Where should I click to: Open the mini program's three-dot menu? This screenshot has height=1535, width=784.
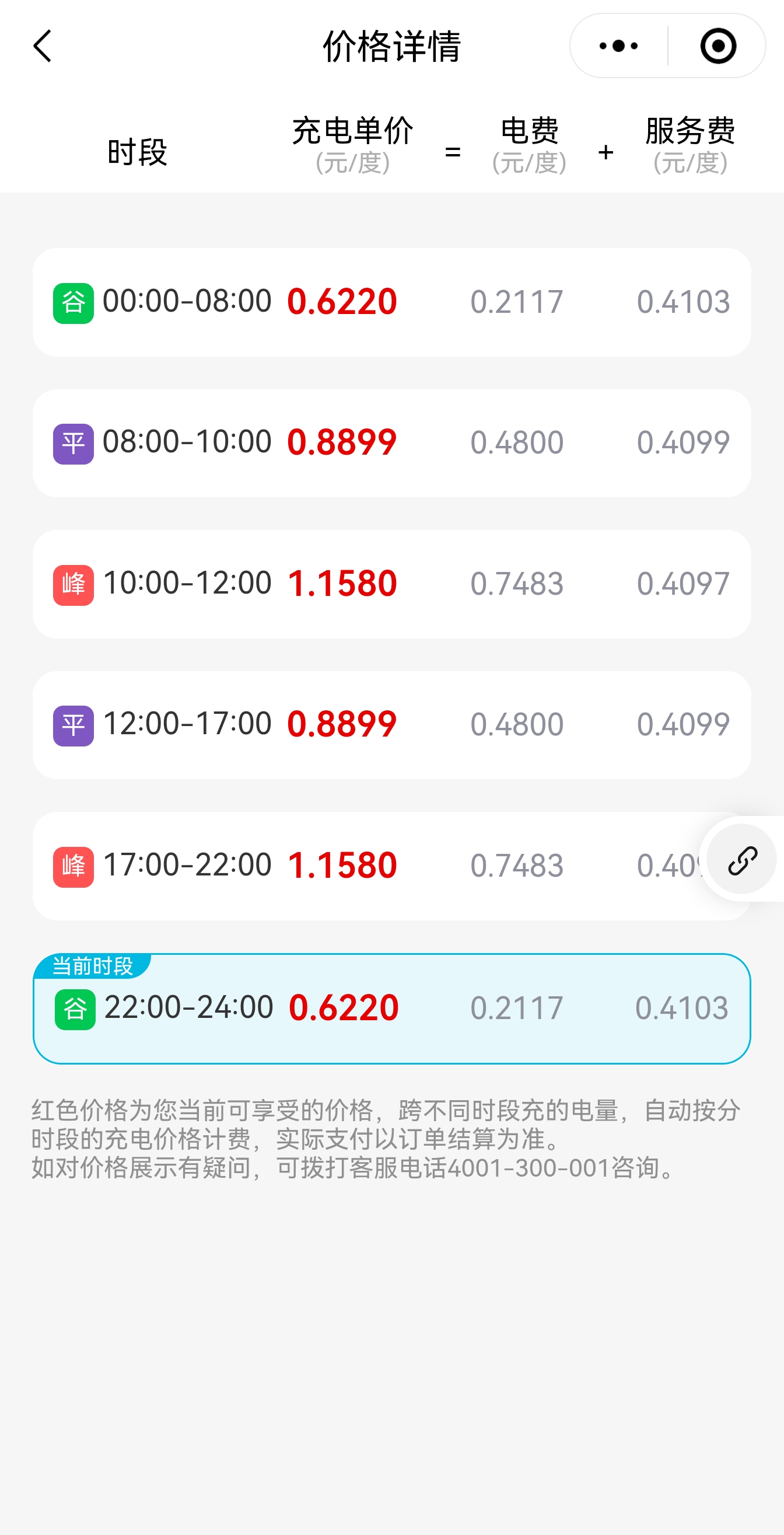(x=618, y=46)
